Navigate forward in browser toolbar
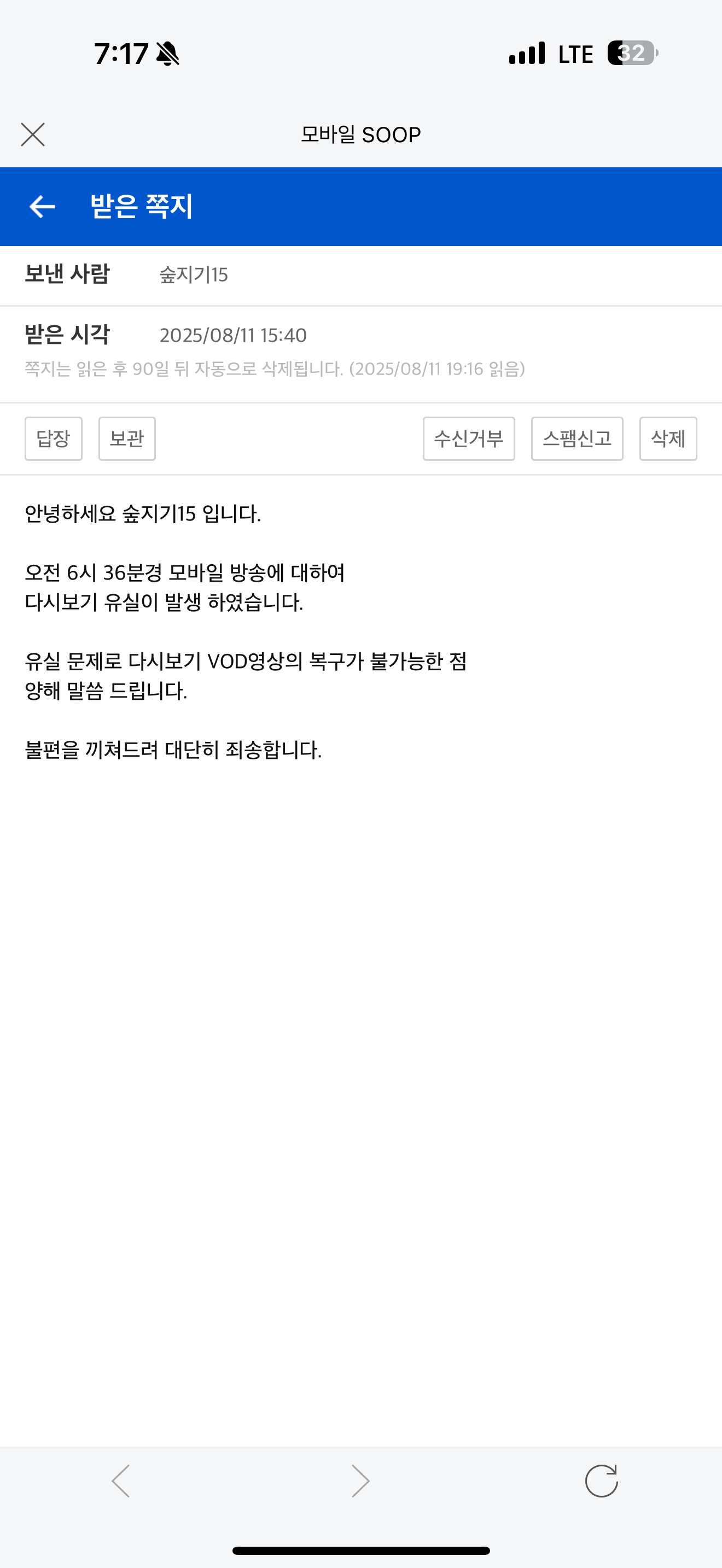Screen dimensions: 722x1568 click(x=360, y=1481)
